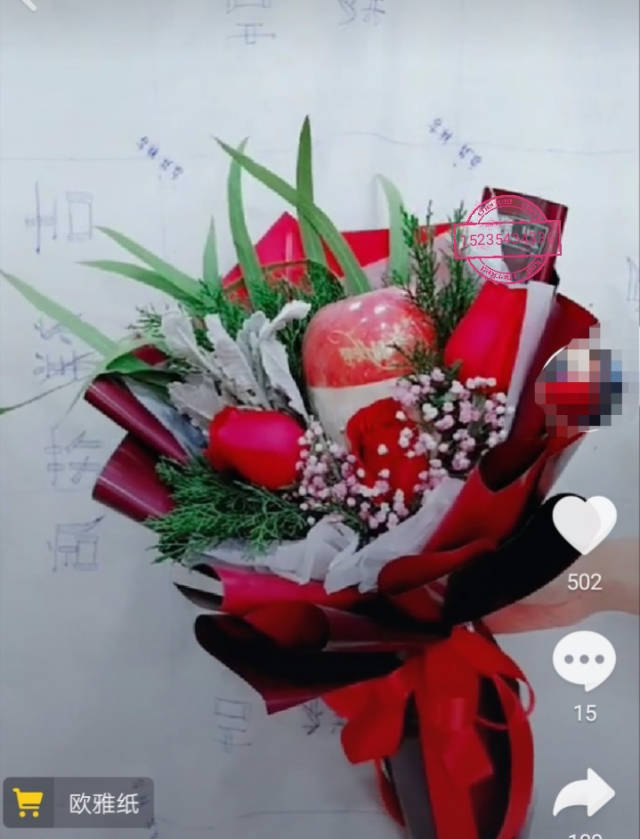
Task: Share this video
Action: 584,794
